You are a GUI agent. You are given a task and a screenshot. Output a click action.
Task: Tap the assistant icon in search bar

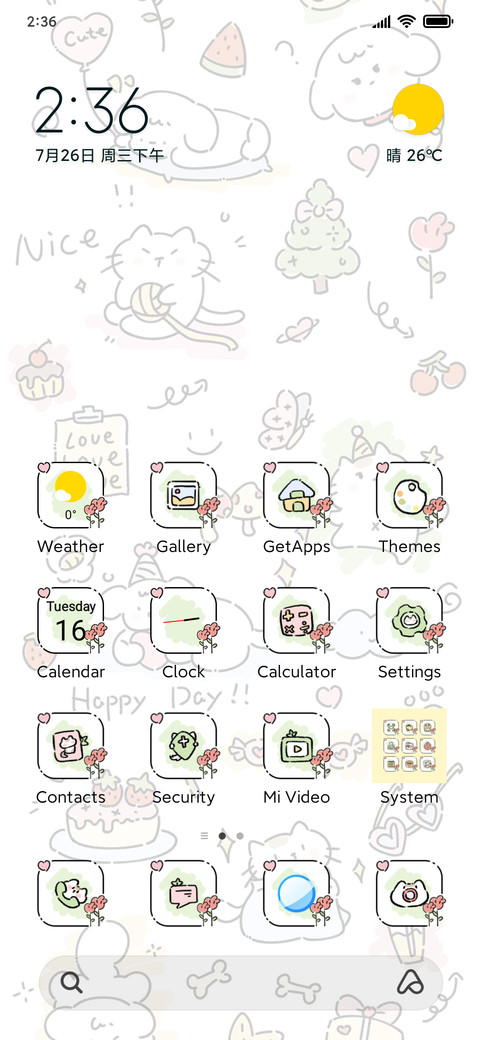click(x=410, y=982)
